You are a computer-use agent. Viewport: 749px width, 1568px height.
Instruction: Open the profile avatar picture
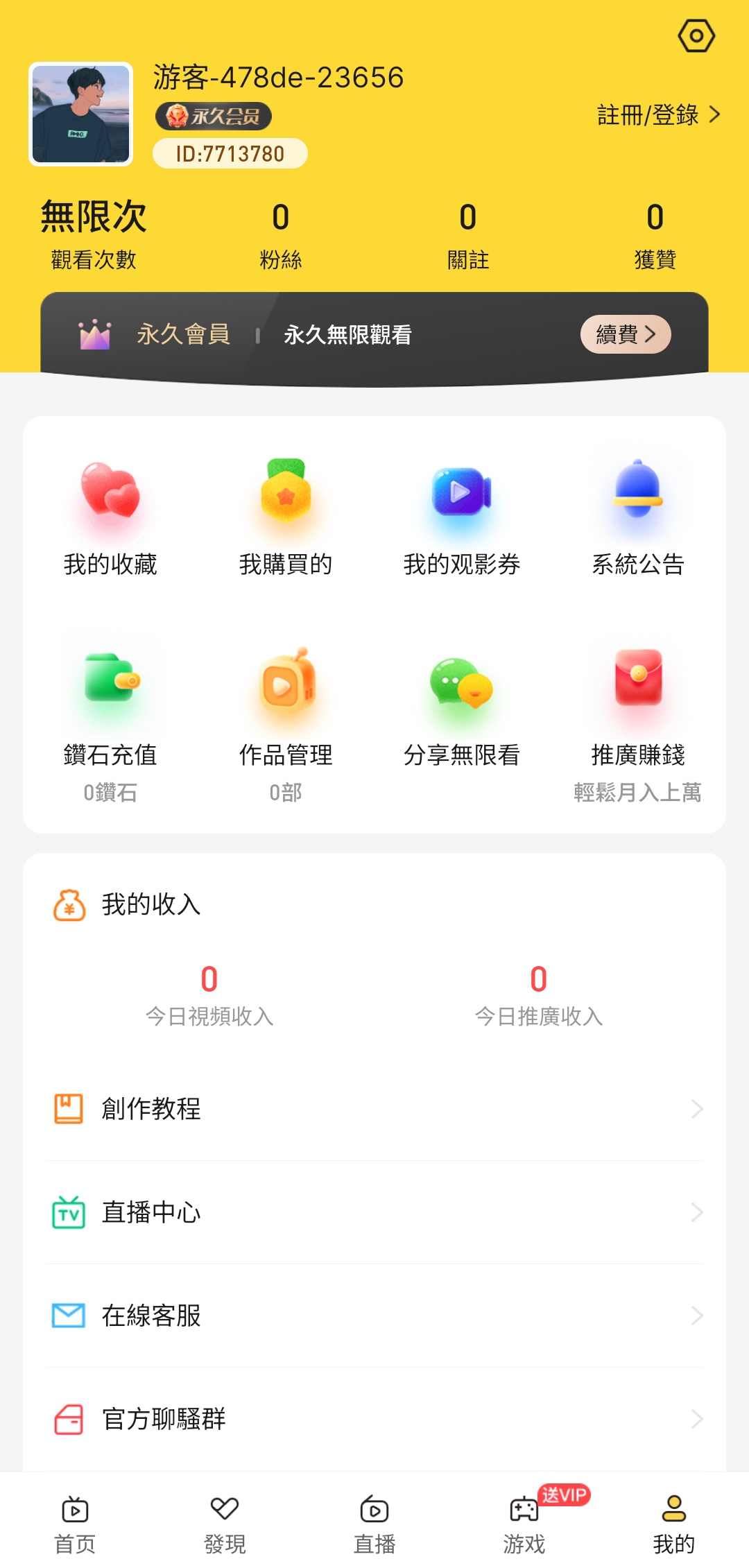point(80,114)
